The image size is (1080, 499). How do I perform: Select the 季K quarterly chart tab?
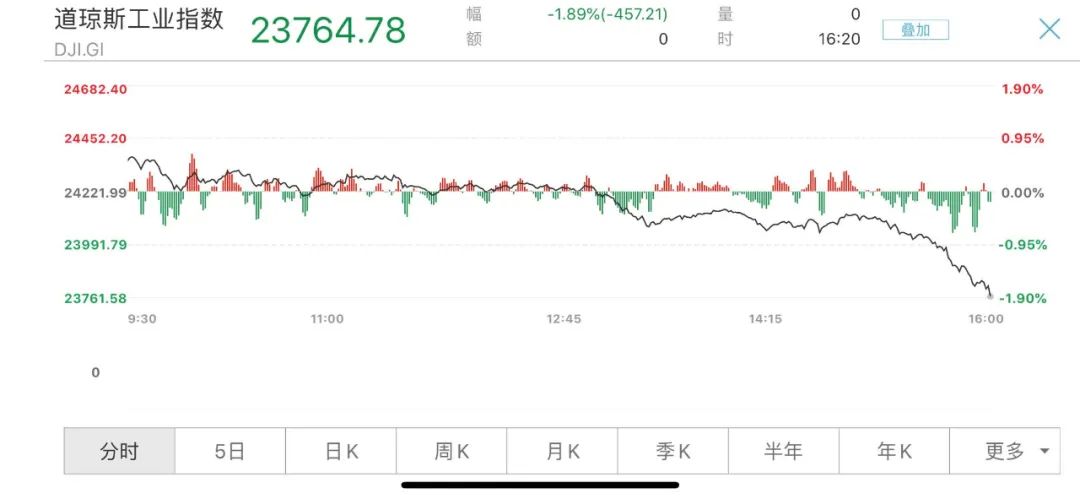673,451
